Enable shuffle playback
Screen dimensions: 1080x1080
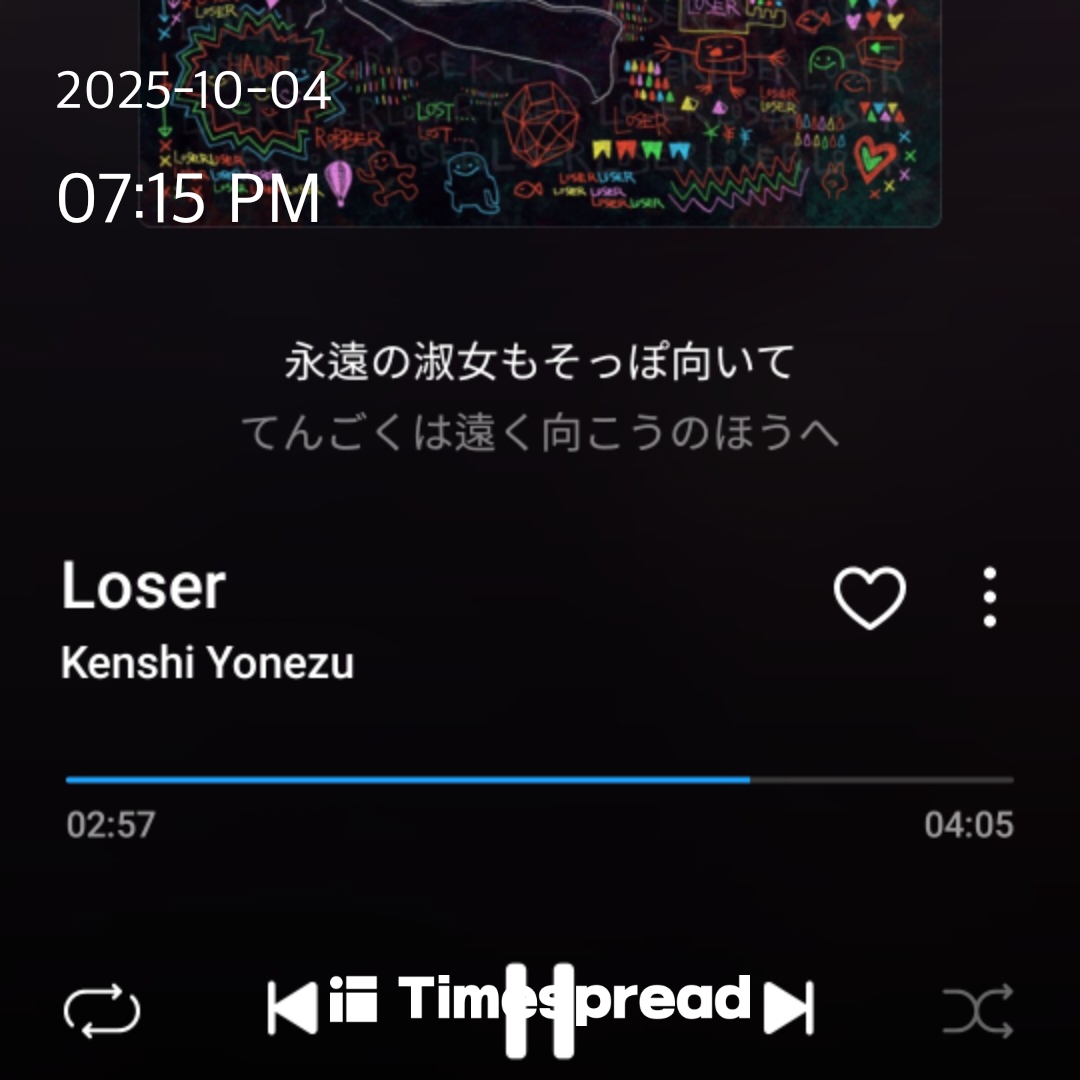tap(977, 1012)
